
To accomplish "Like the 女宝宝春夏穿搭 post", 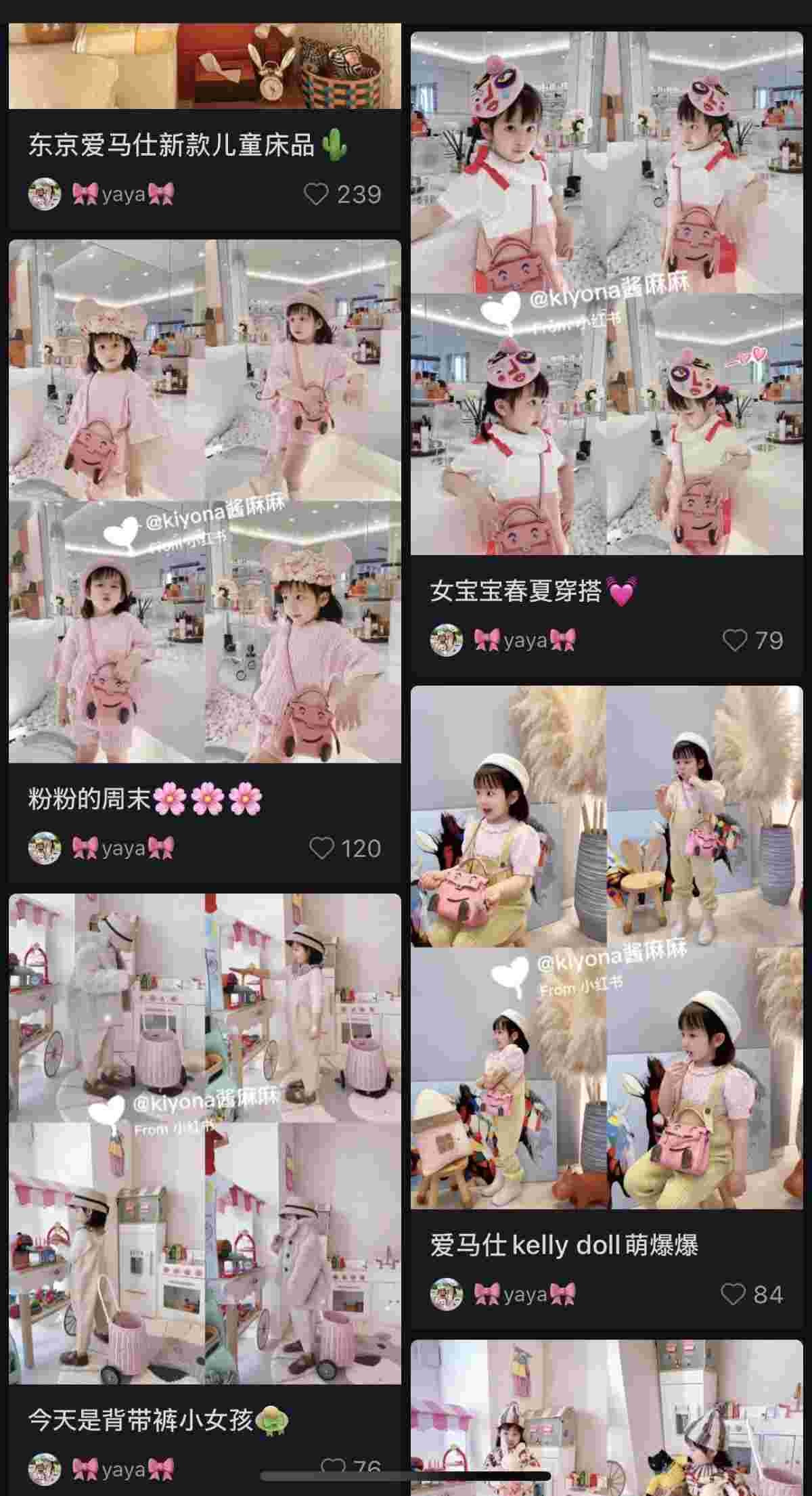I will (x=735, y=640).
